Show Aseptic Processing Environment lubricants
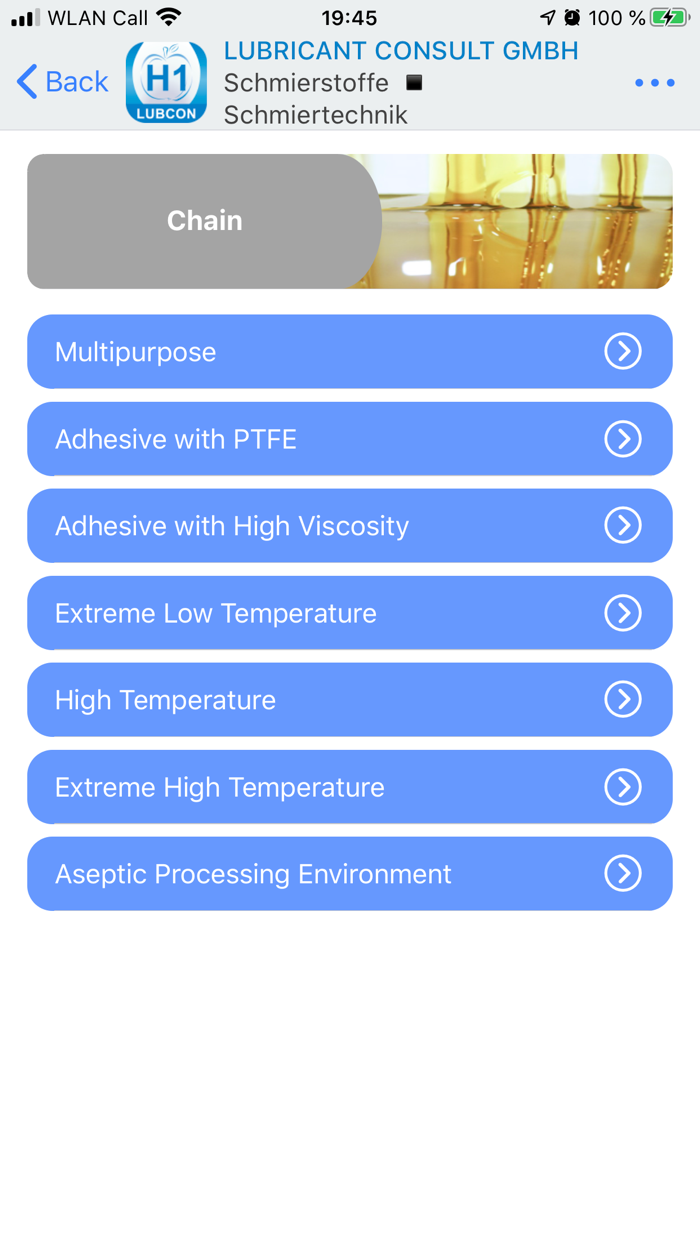This screenshot has width=700, height=1244. coord(349,874)
